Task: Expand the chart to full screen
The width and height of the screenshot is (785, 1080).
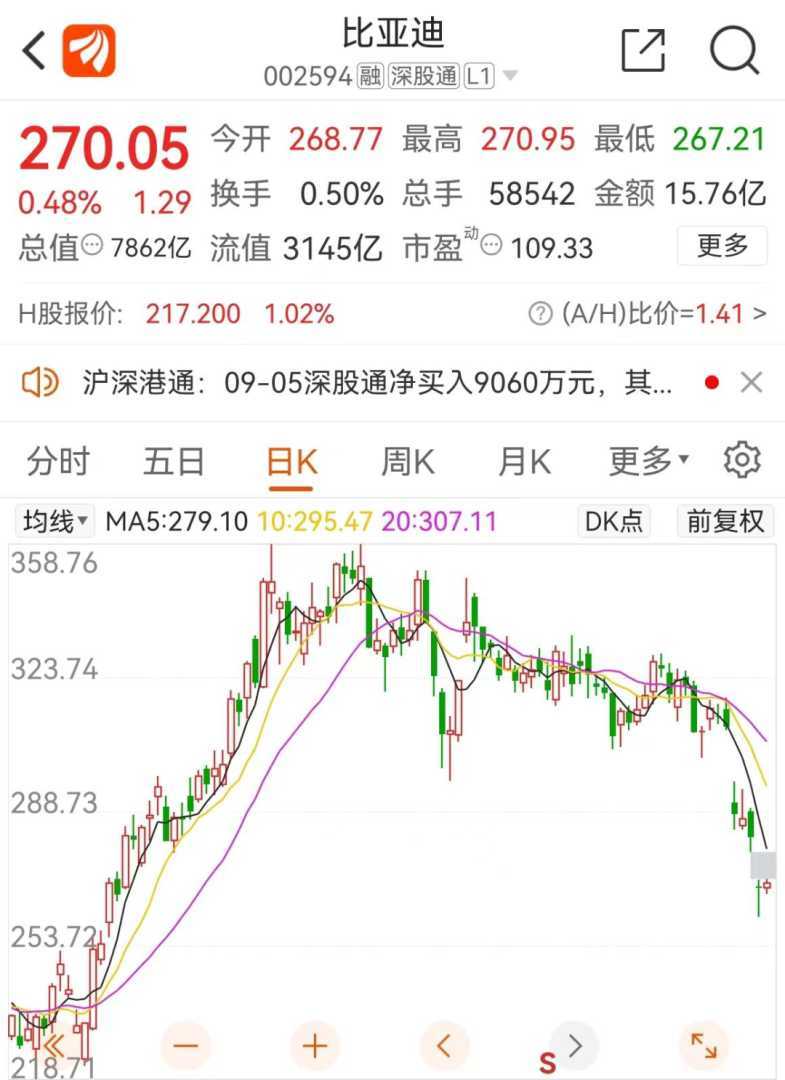Action: tap(704, 1046)
